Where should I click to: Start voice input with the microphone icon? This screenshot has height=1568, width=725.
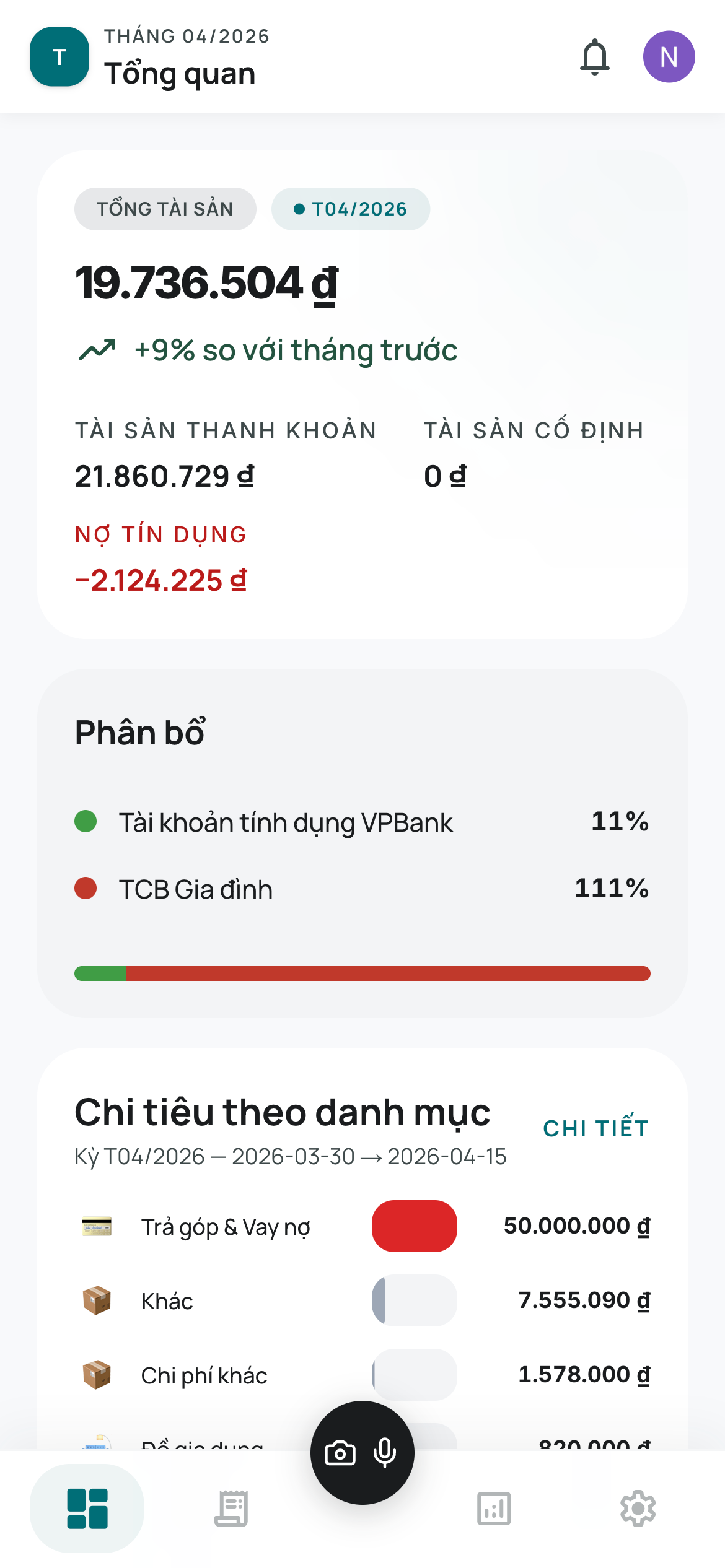385,1453
